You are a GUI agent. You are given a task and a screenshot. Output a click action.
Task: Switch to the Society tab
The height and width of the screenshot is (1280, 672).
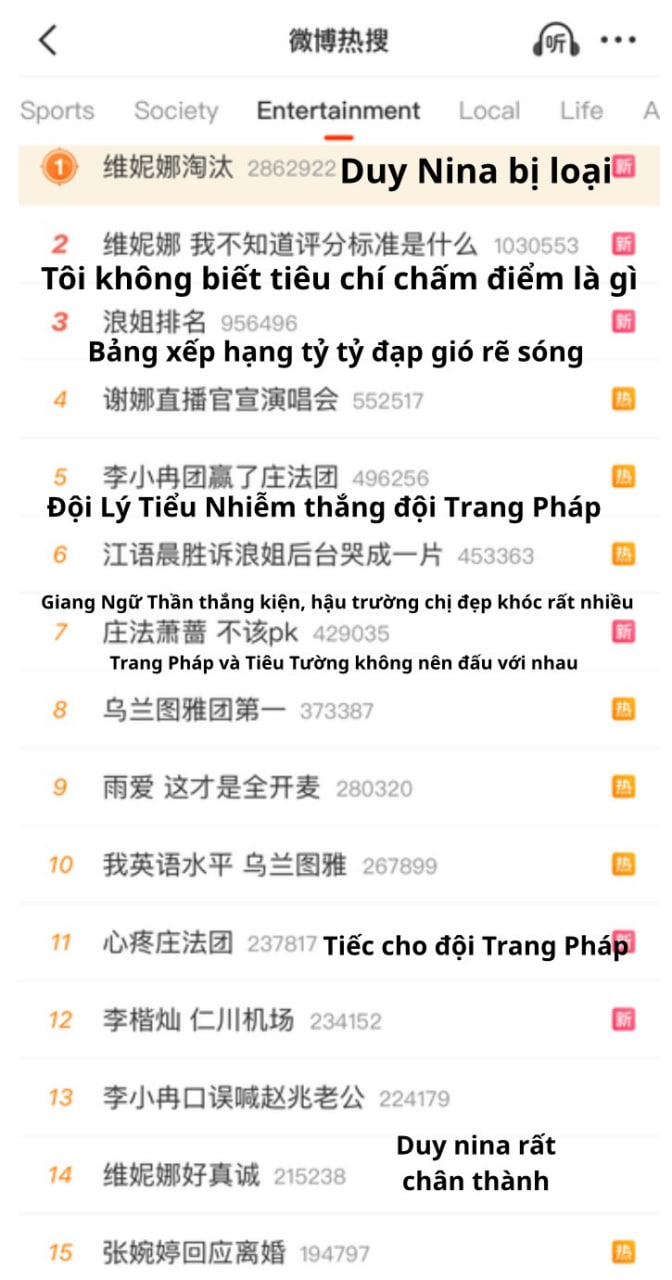[176, 111]
